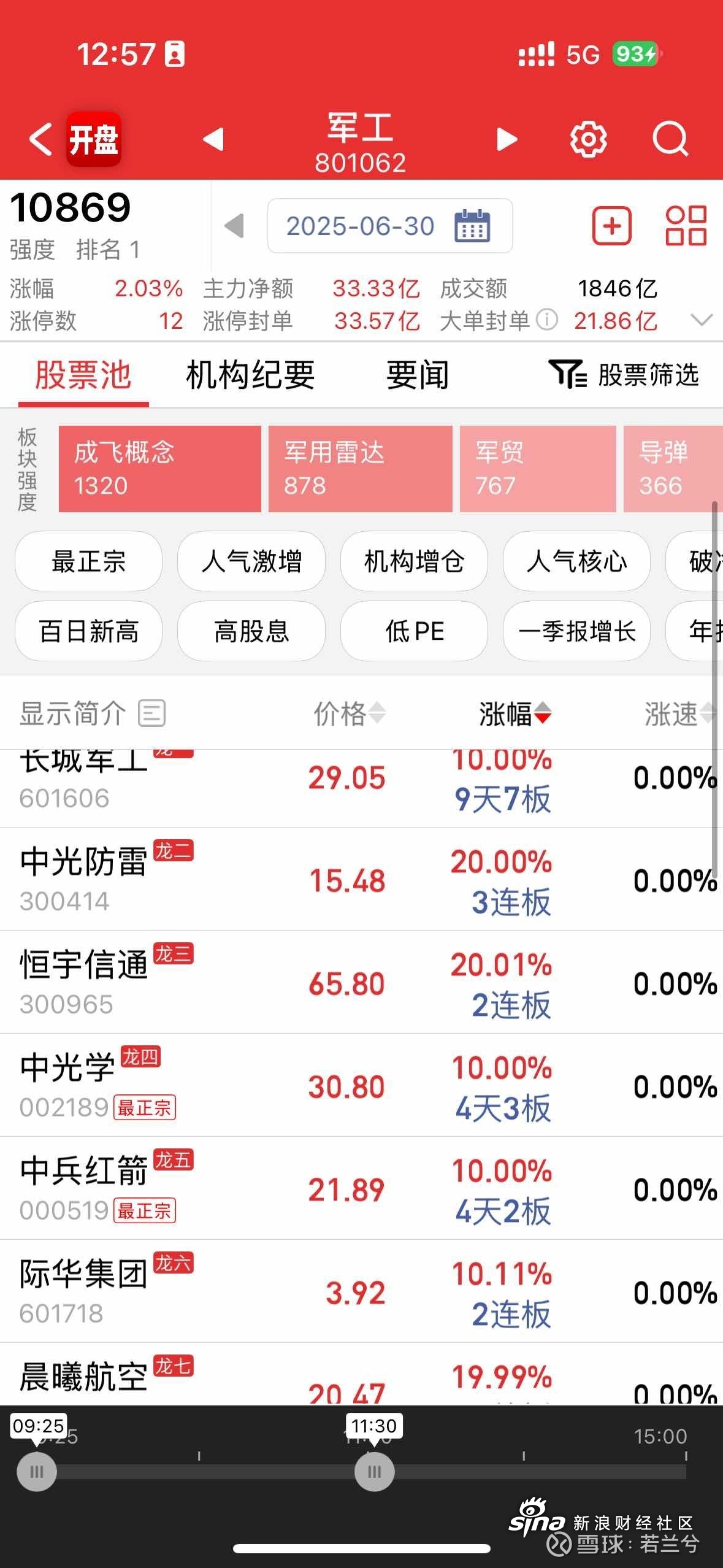Viewport: 723px width, 1568px height.
Task: Open the grid layout icon
Action: (686, 226)
